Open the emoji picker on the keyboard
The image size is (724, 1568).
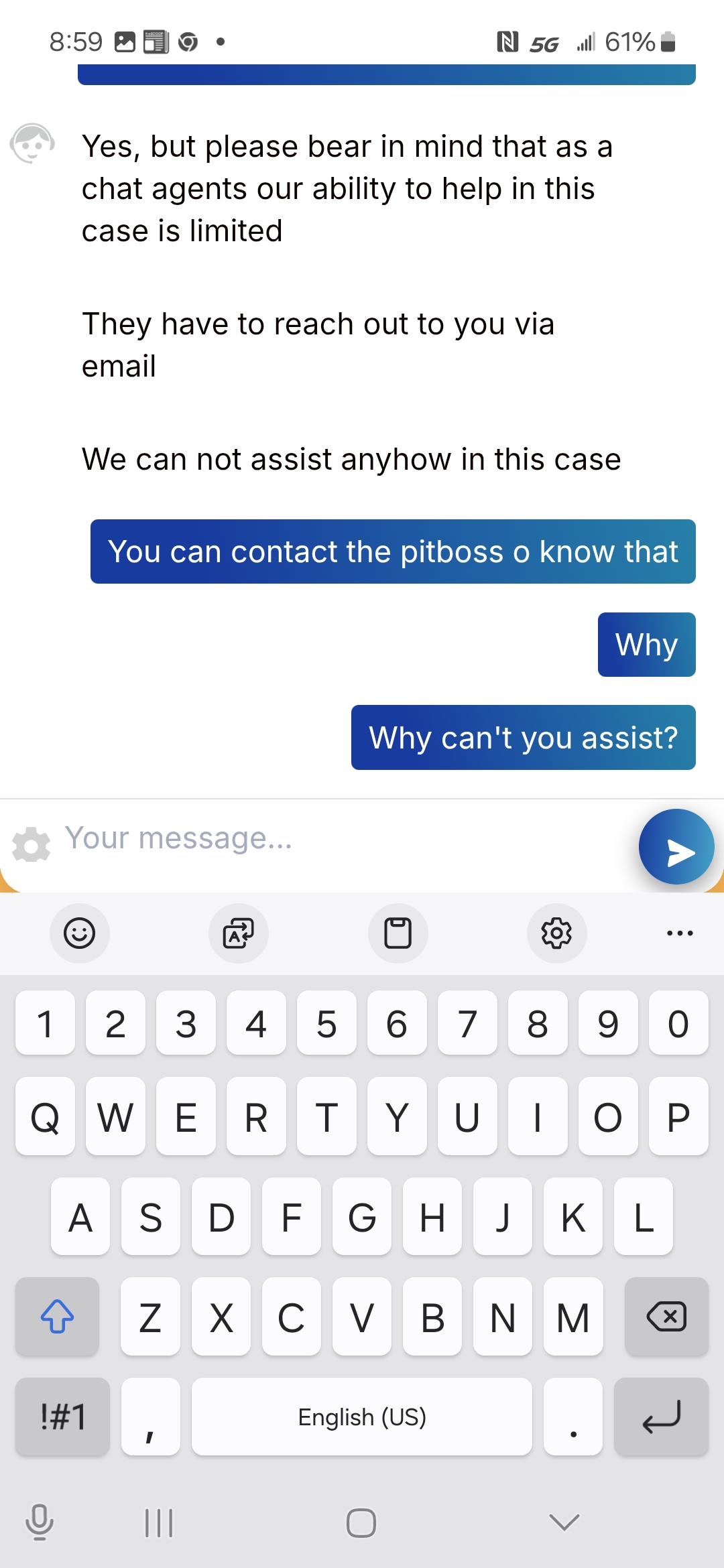pyautogui.click(x=79, y=933)
